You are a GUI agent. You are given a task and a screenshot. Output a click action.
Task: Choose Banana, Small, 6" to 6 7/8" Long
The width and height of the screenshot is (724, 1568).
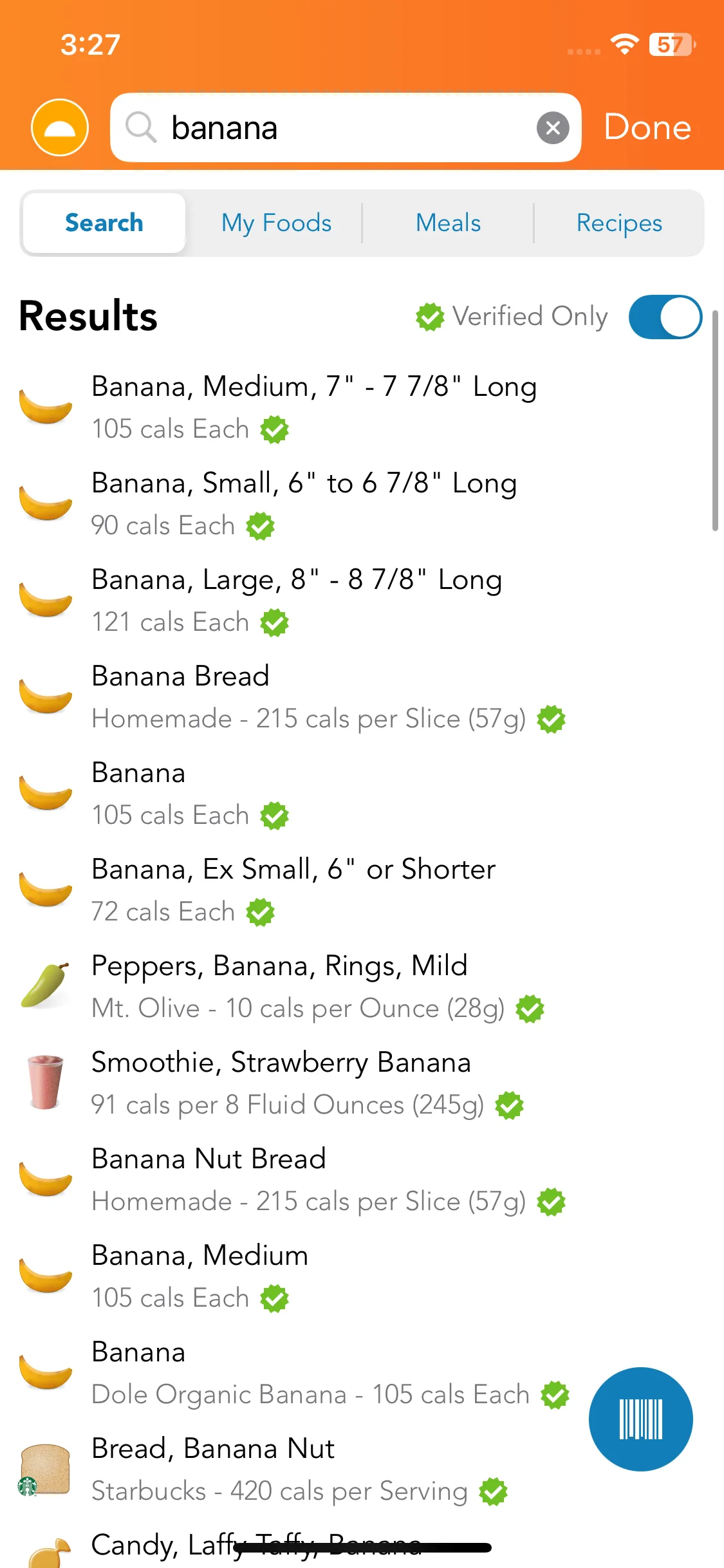[x=304, y=503]
